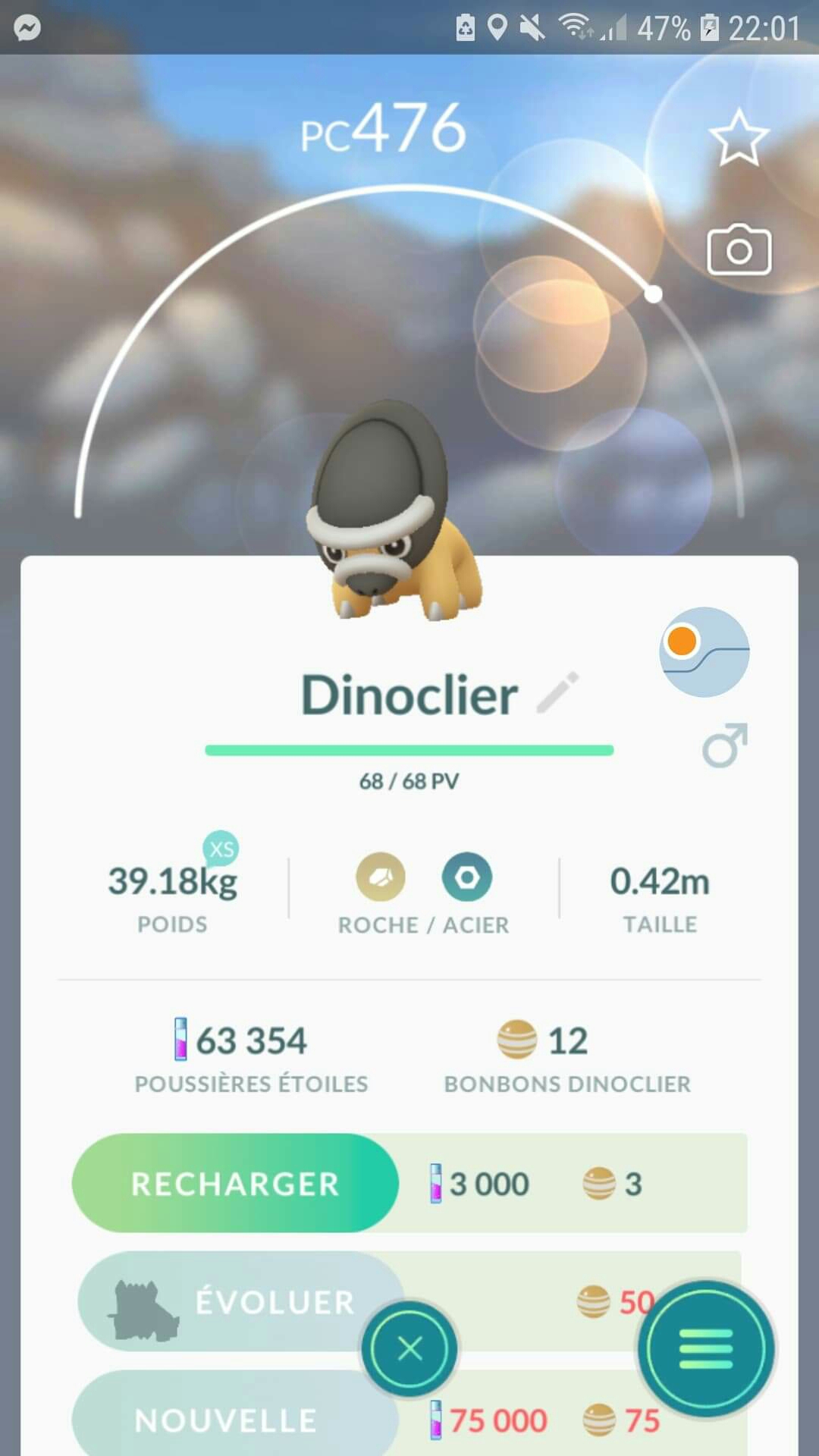Screen dimensions: 819x1456
Task: Tap Recharger to power up Dinoclier
Action: 235,1183
